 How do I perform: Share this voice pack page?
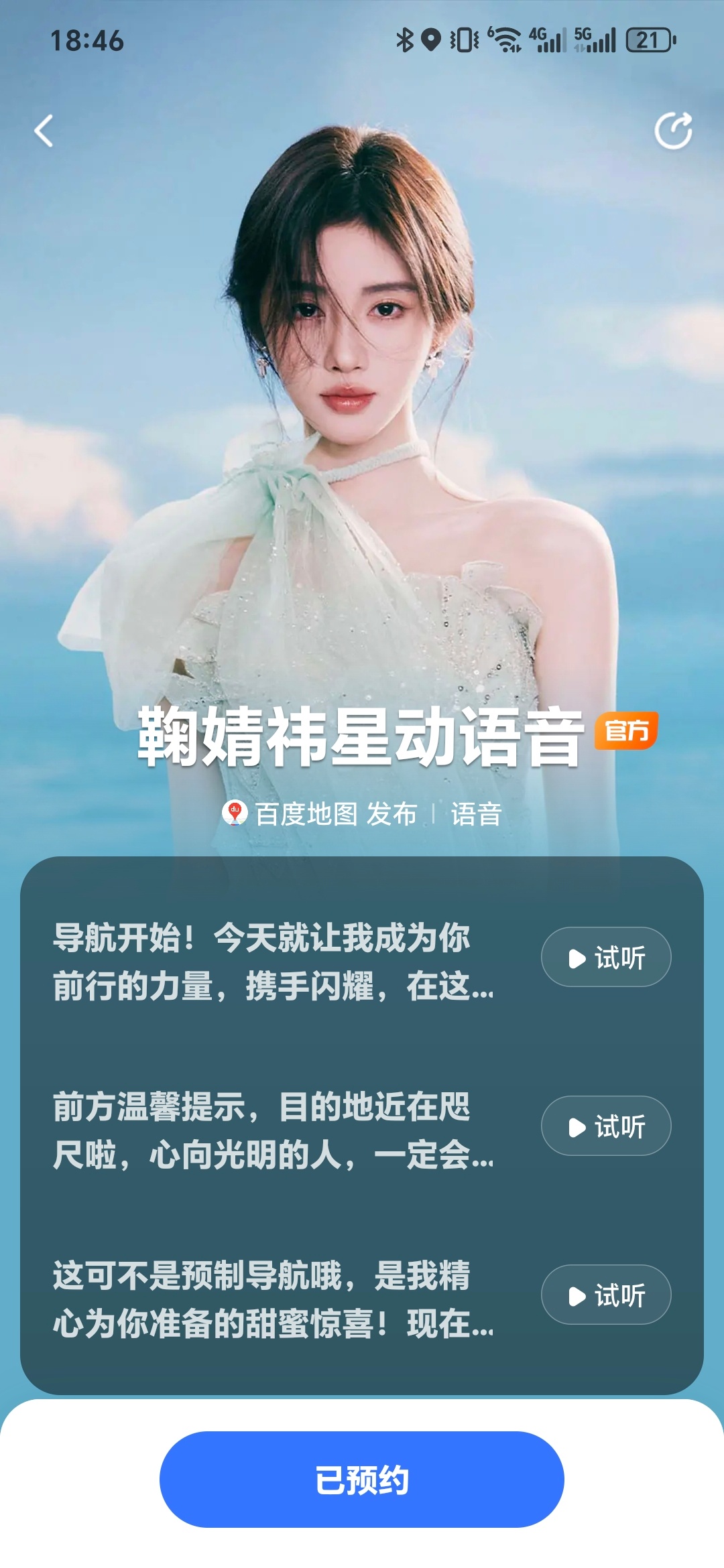pyautogui.click(x=674, y=130)
